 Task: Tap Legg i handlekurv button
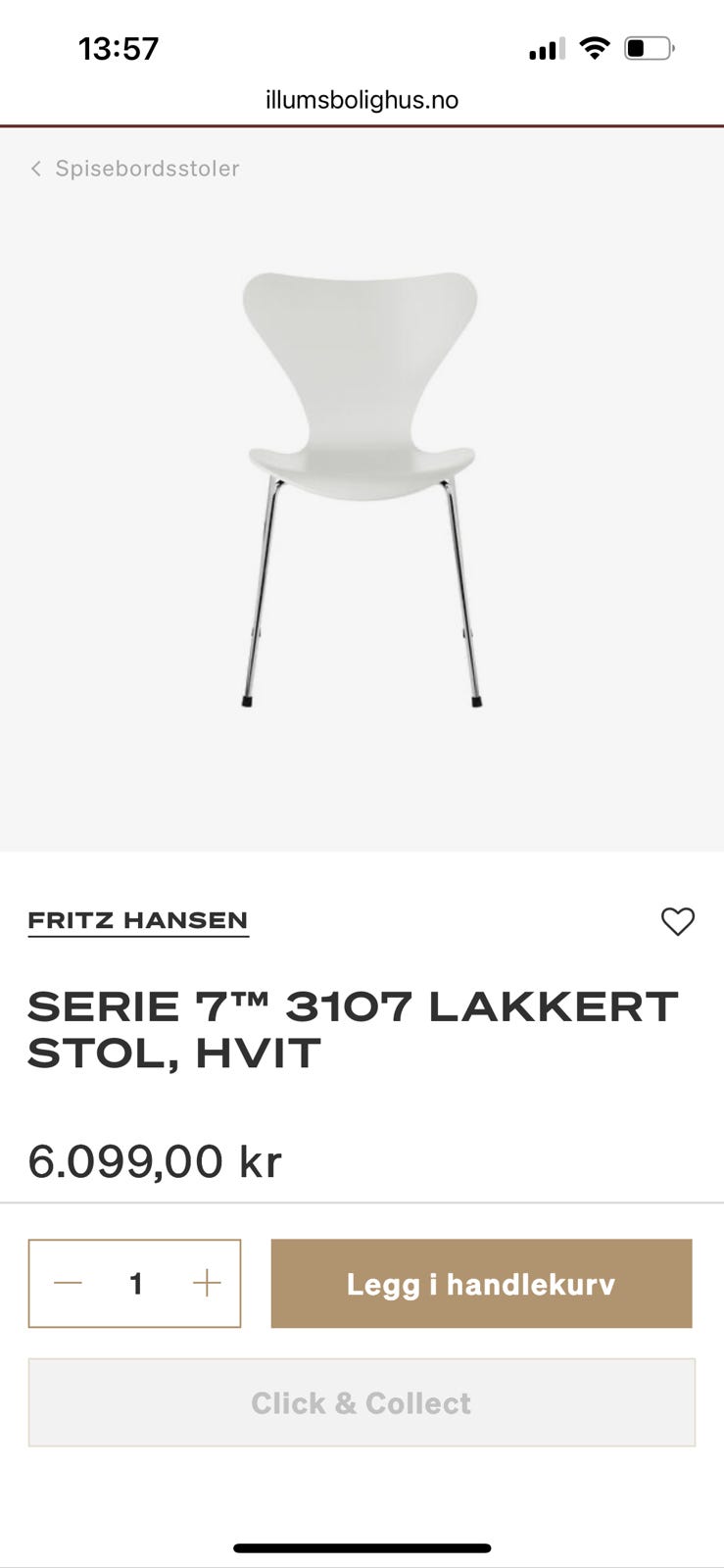click(481, 1284)
